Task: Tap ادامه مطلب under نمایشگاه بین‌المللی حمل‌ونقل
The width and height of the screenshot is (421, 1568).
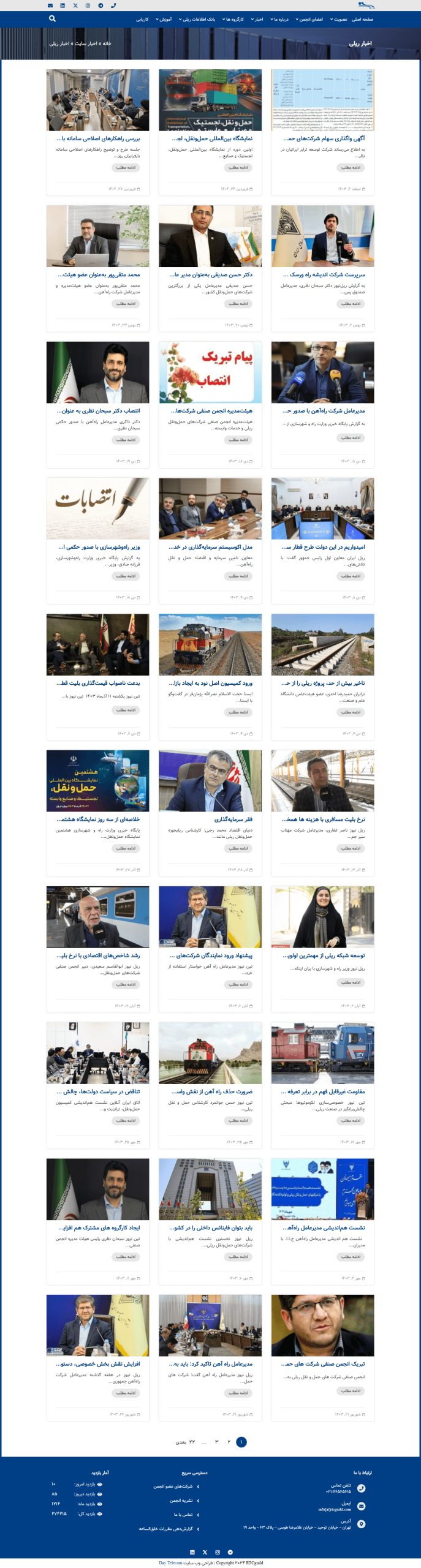Action: (x=238, y=167)
